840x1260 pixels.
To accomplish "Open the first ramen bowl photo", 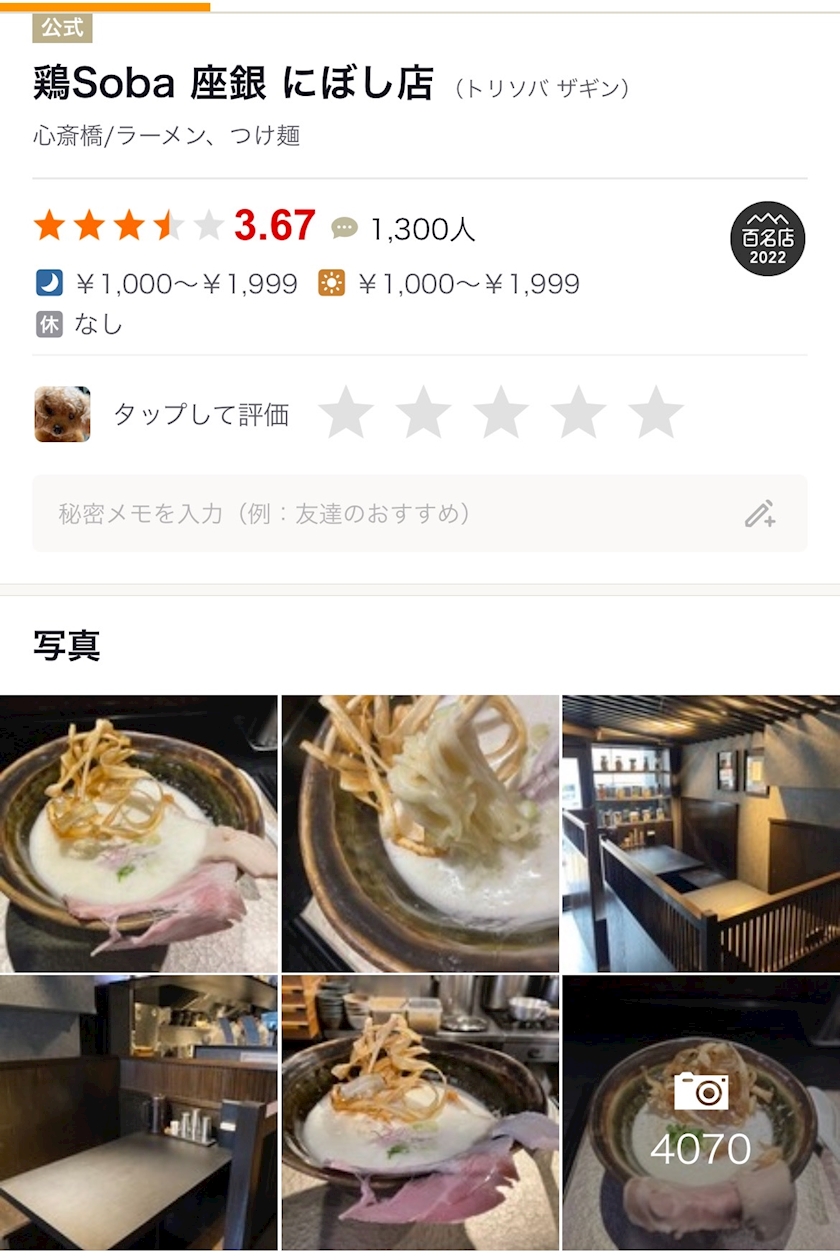I will point(139,834).
